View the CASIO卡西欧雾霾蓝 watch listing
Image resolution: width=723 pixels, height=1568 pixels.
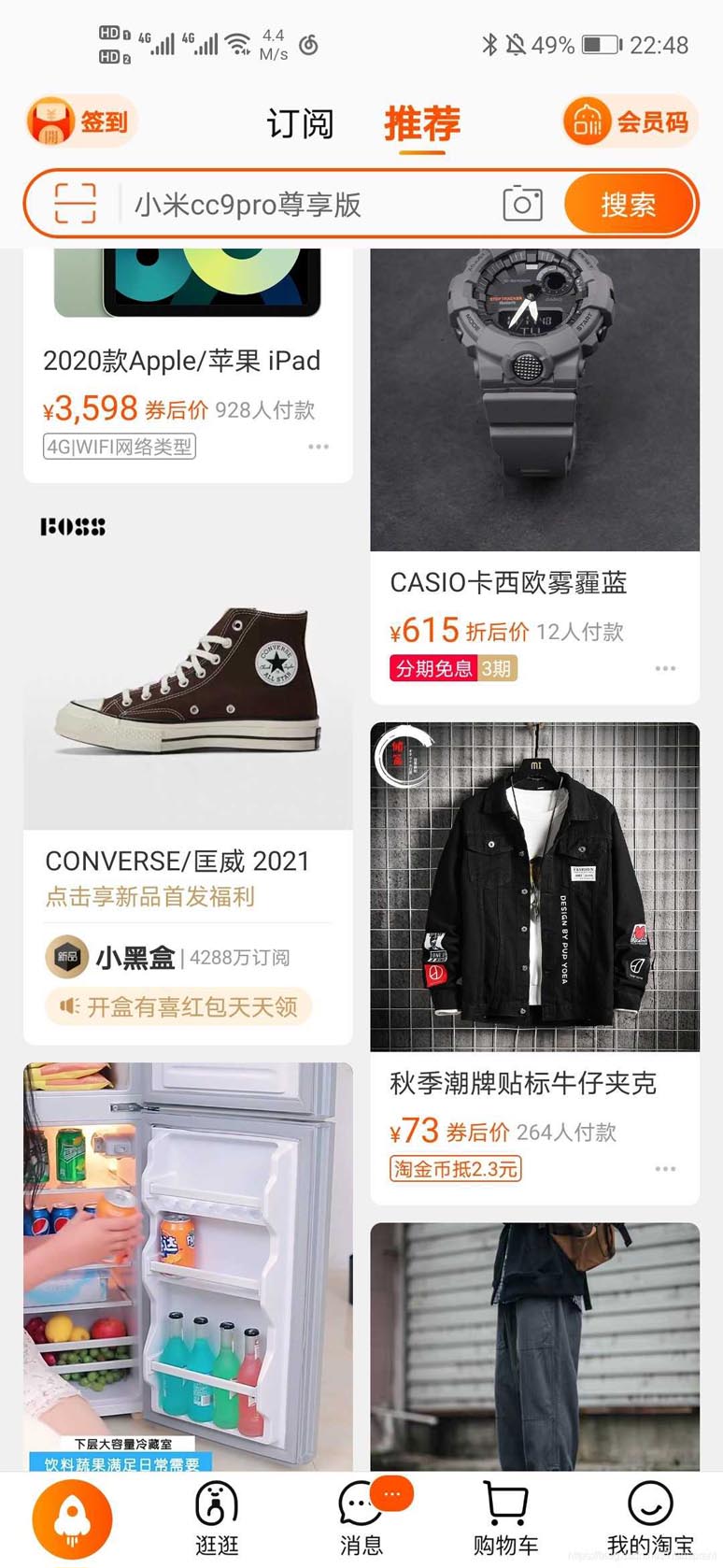tap(534, 421)
